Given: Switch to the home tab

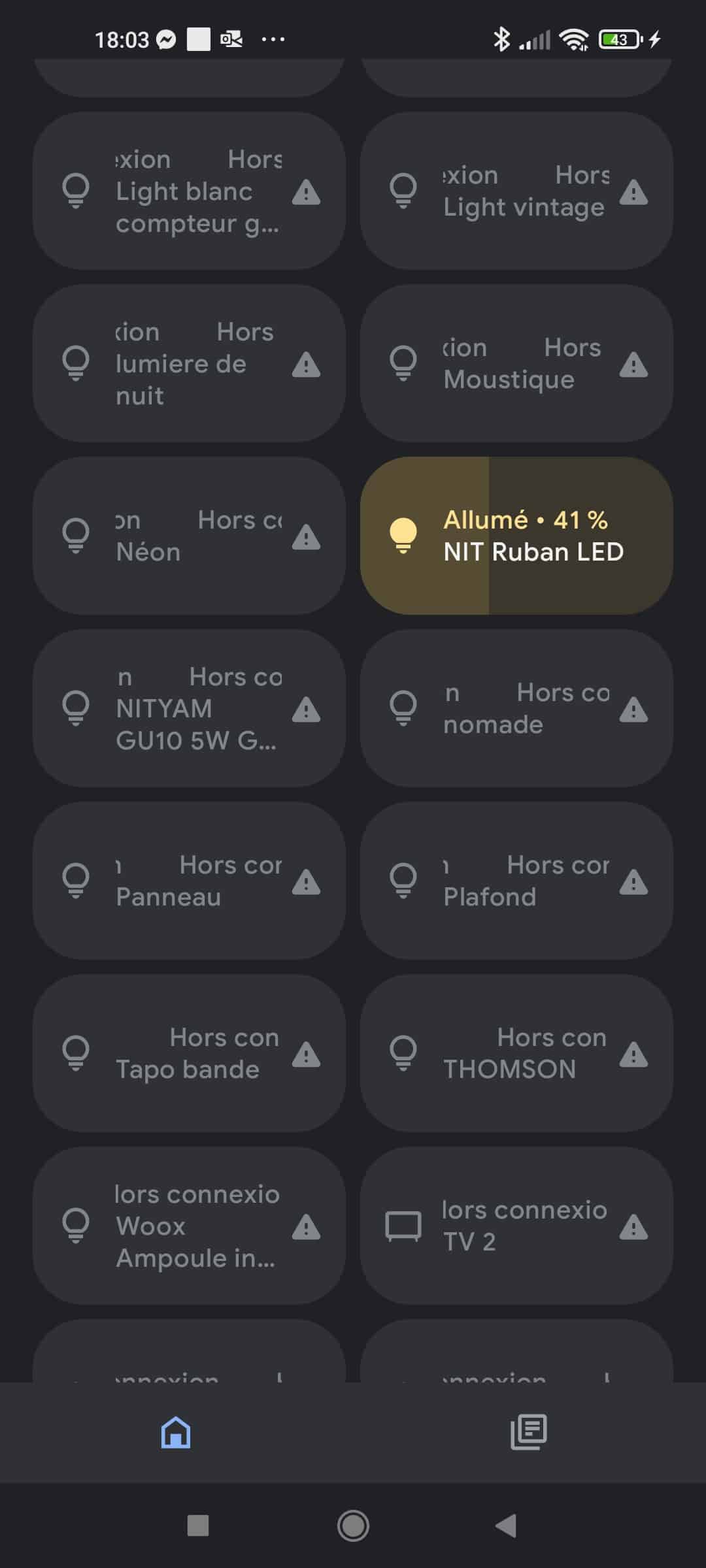Looking at the screenshot, I should (176, 1432).
